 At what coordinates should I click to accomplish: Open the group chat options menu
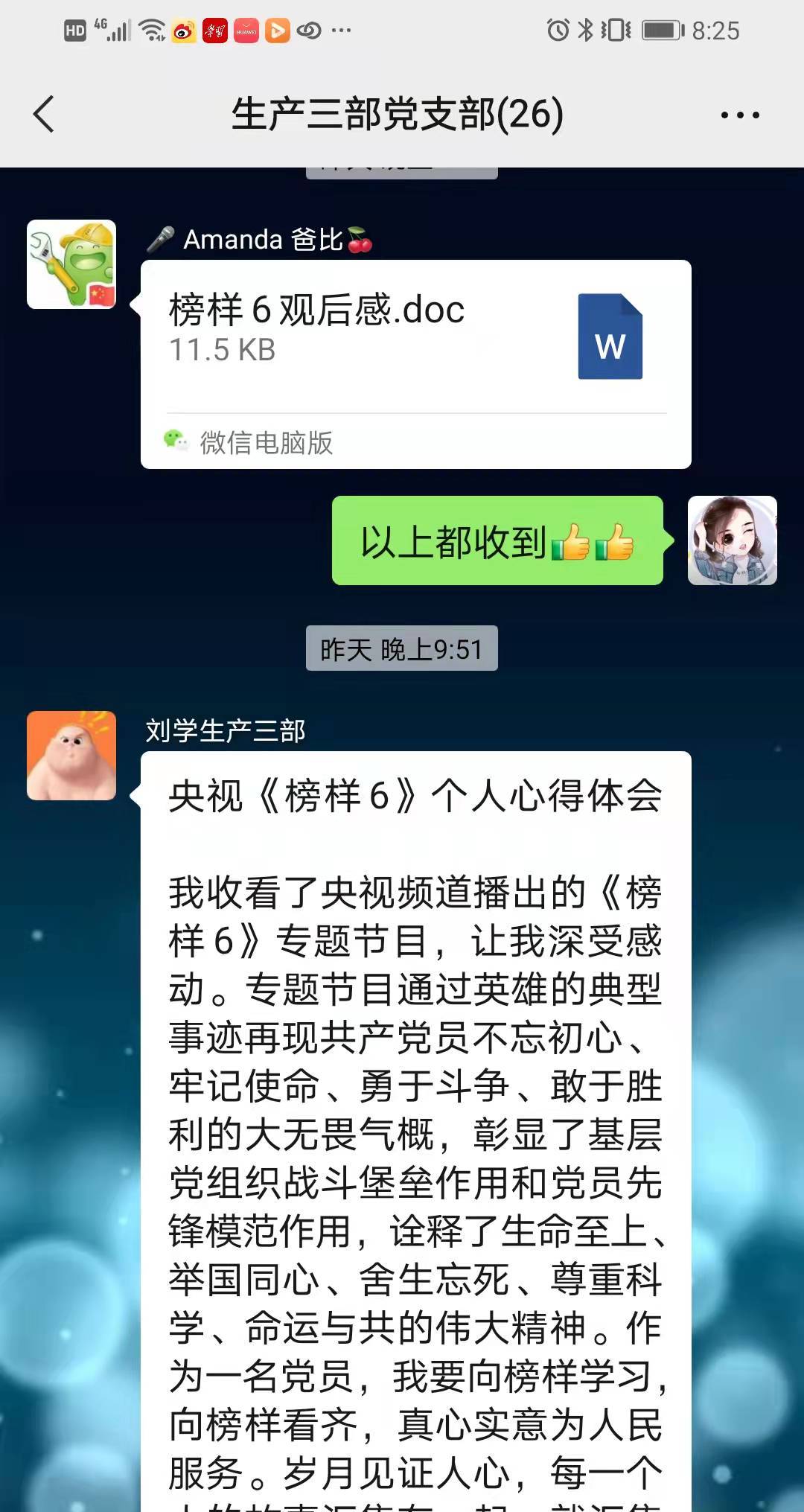pyautogui.click(x=739, y=115)
